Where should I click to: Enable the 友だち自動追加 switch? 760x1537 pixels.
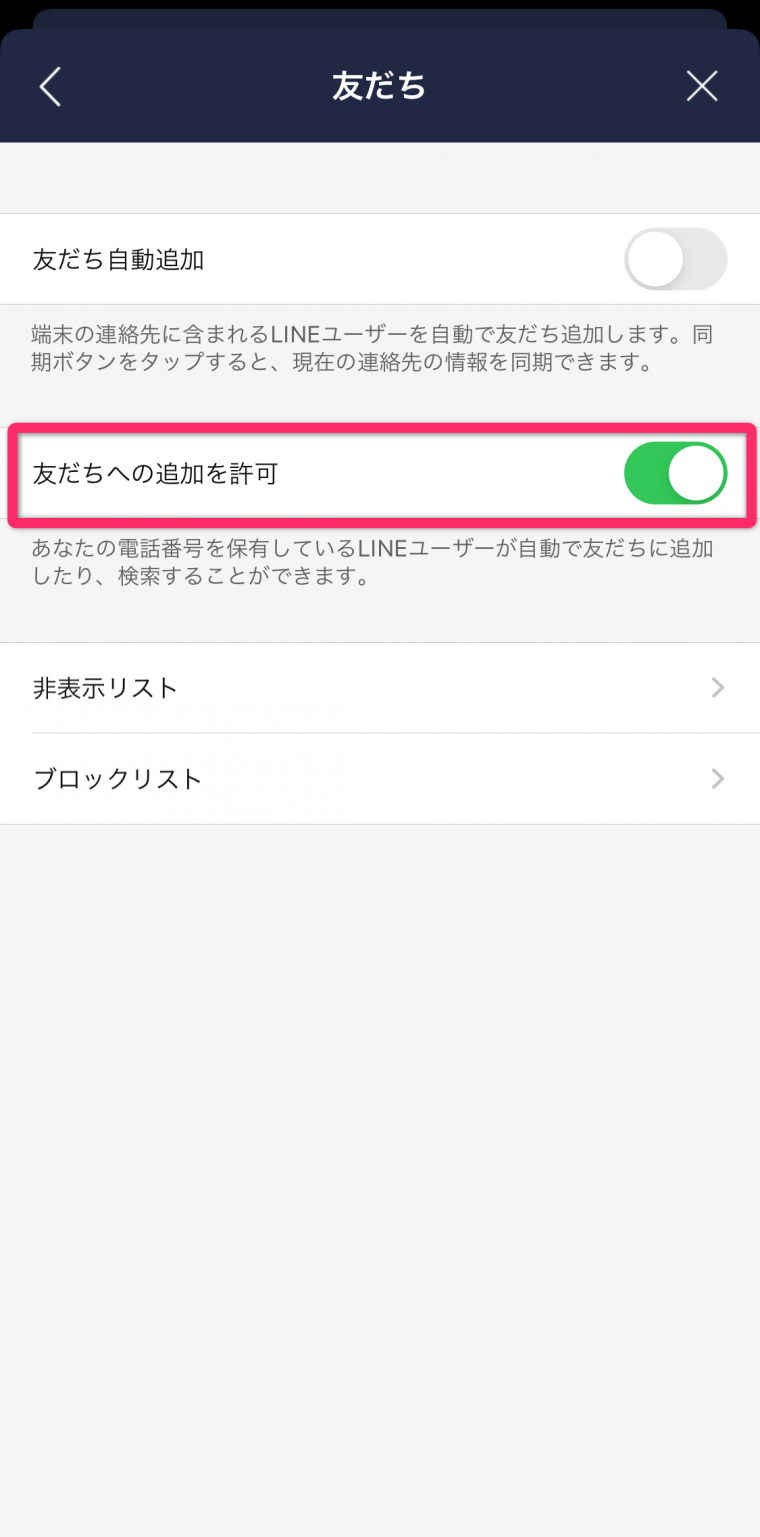coord(675,259)
